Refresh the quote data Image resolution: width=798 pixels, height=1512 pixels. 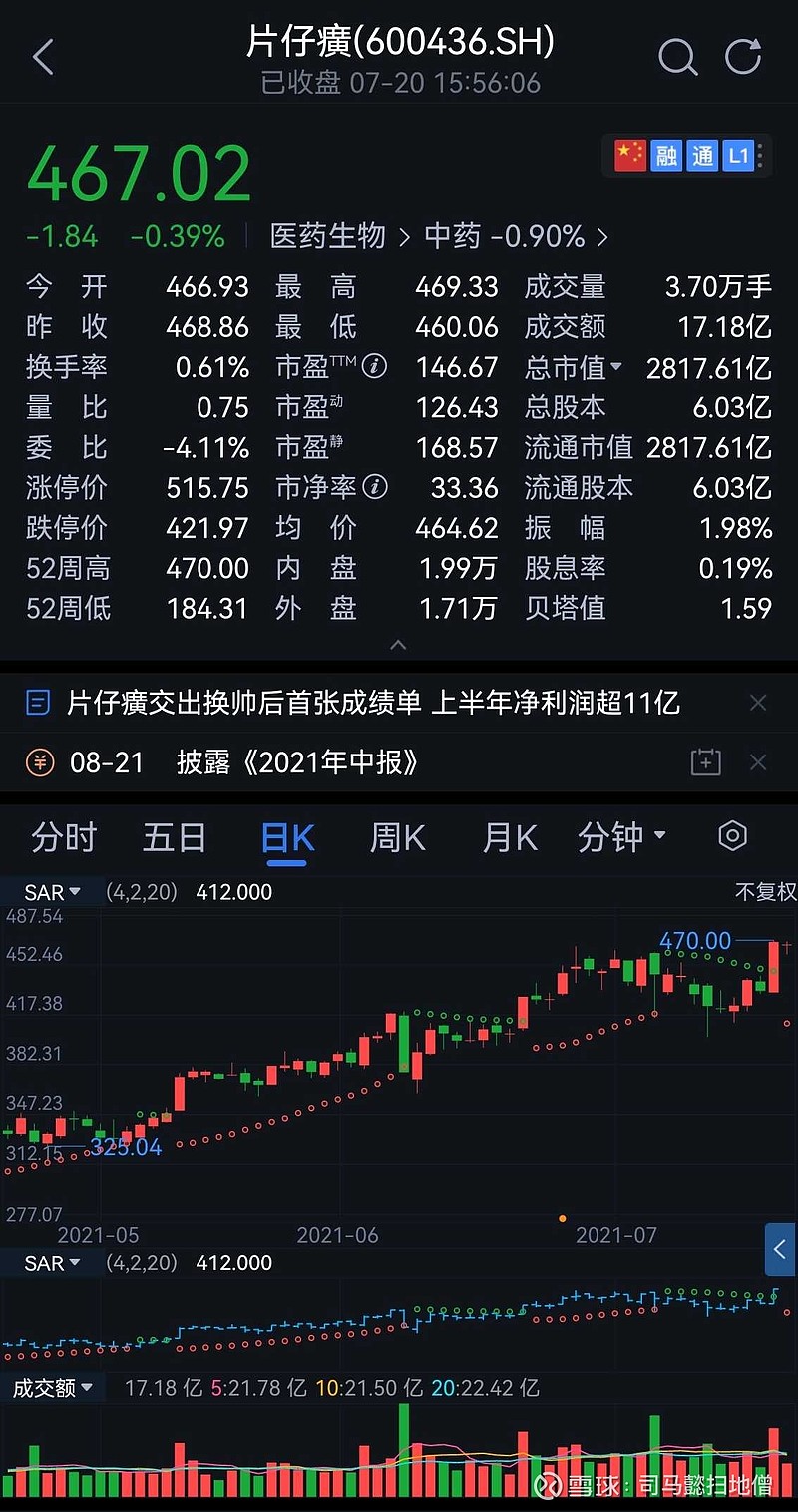point(743,58)
